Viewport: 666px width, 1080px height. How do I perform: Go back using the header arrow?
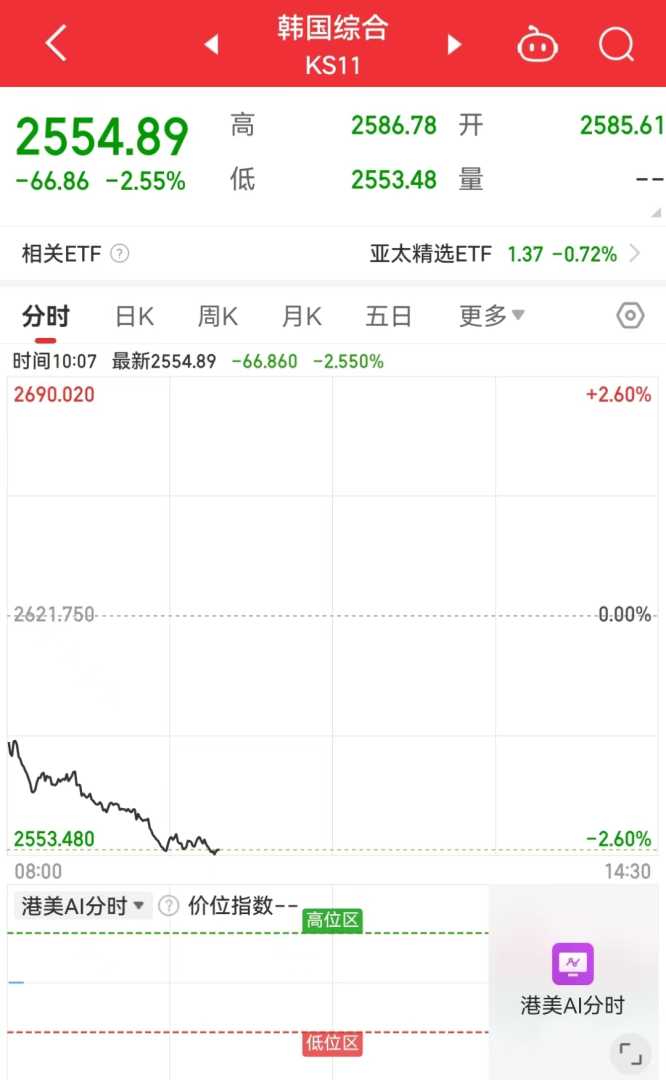(56, 44)
